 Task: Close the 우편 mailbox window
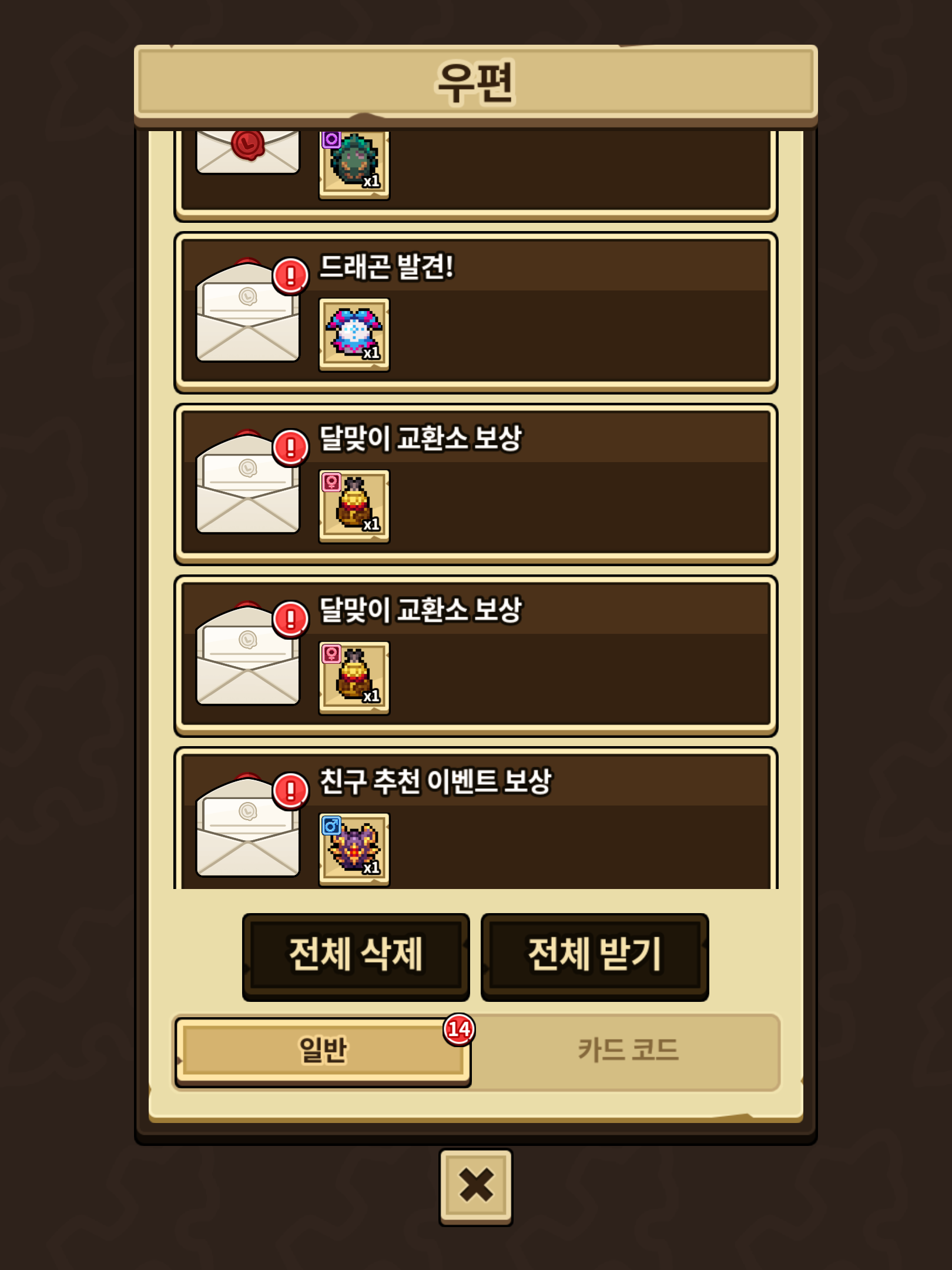point(476,1187)
